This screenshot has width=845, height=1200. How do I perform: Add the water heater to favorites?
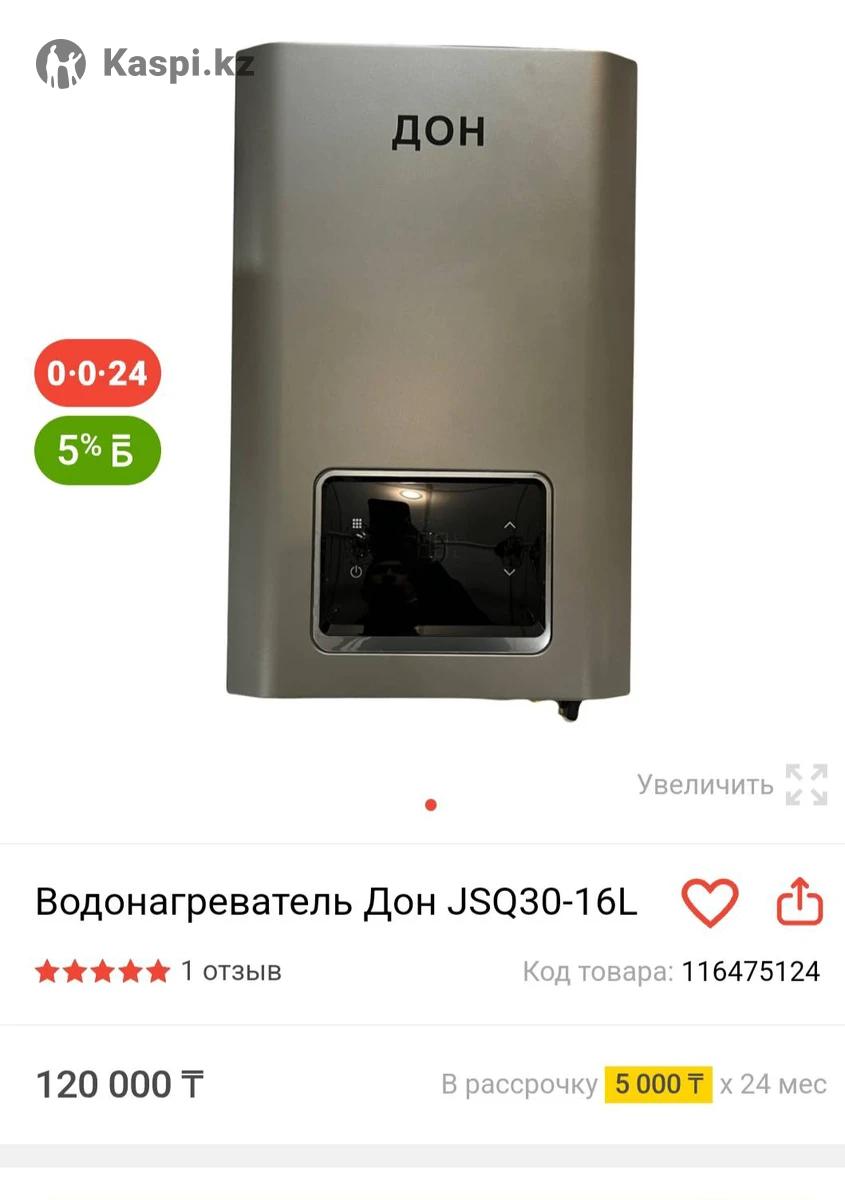coord(709,903)
